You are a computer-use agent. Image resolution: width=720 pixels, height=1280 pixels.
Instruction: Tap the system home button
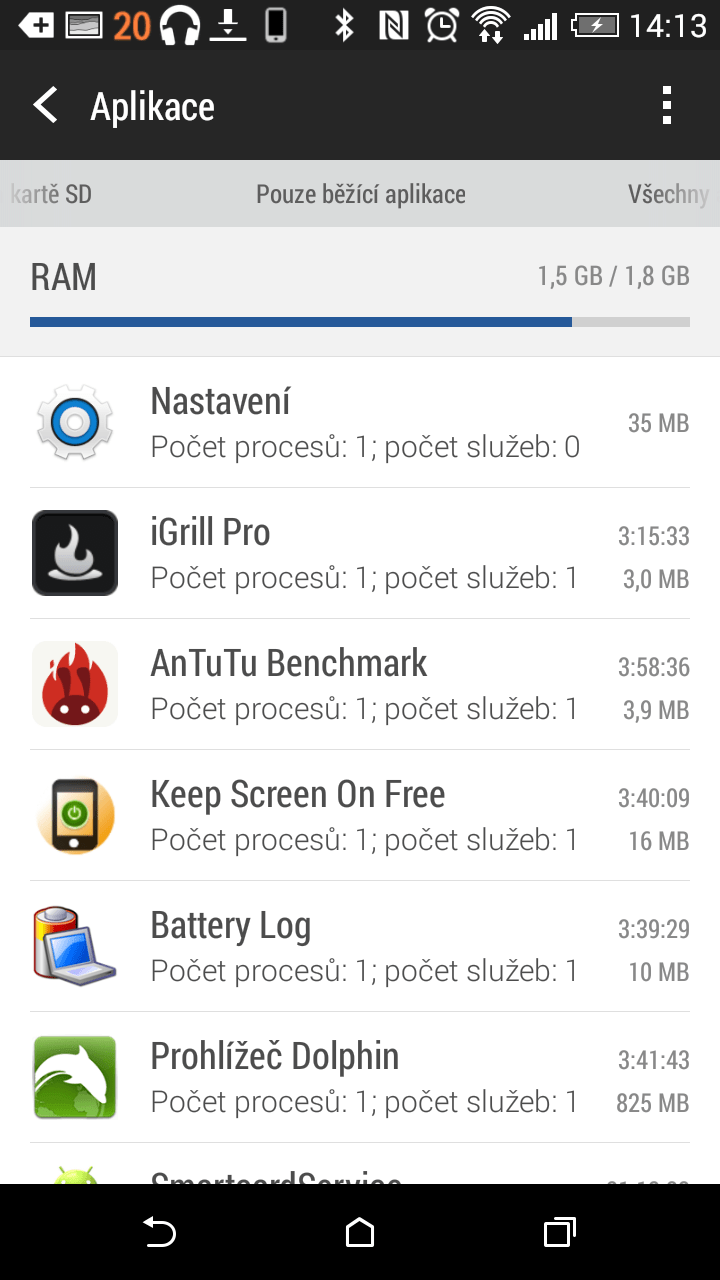point(360,1232)
